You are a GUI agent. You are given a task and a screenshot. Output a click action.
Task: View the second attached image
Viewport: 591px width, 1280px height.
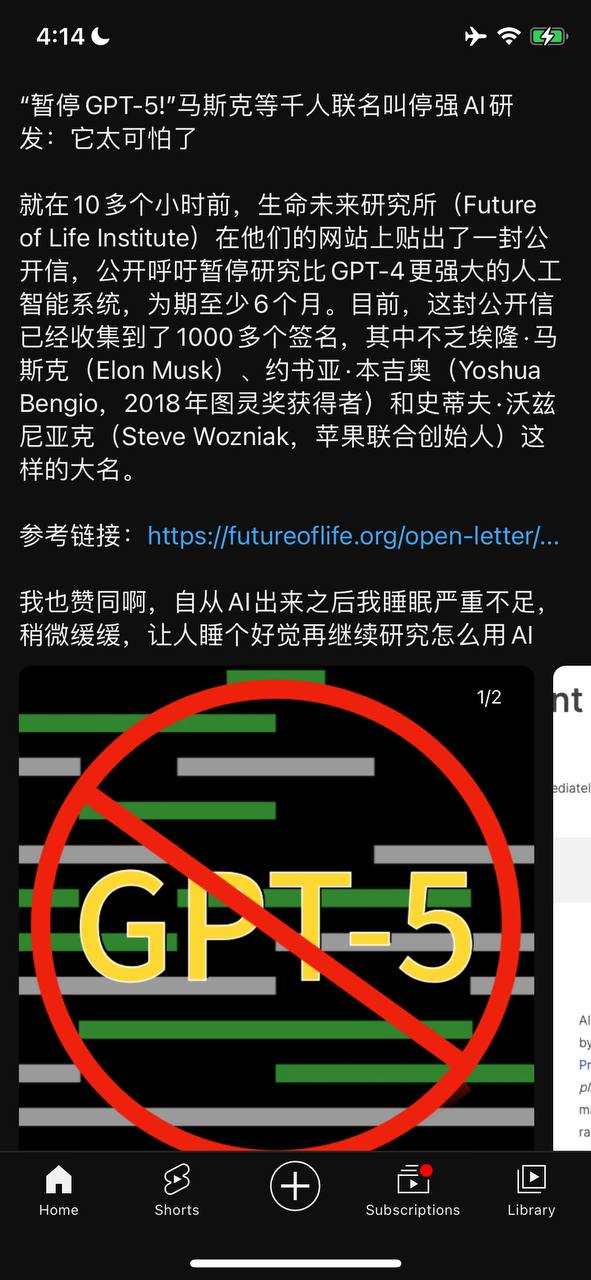click(x=572, y=908)
